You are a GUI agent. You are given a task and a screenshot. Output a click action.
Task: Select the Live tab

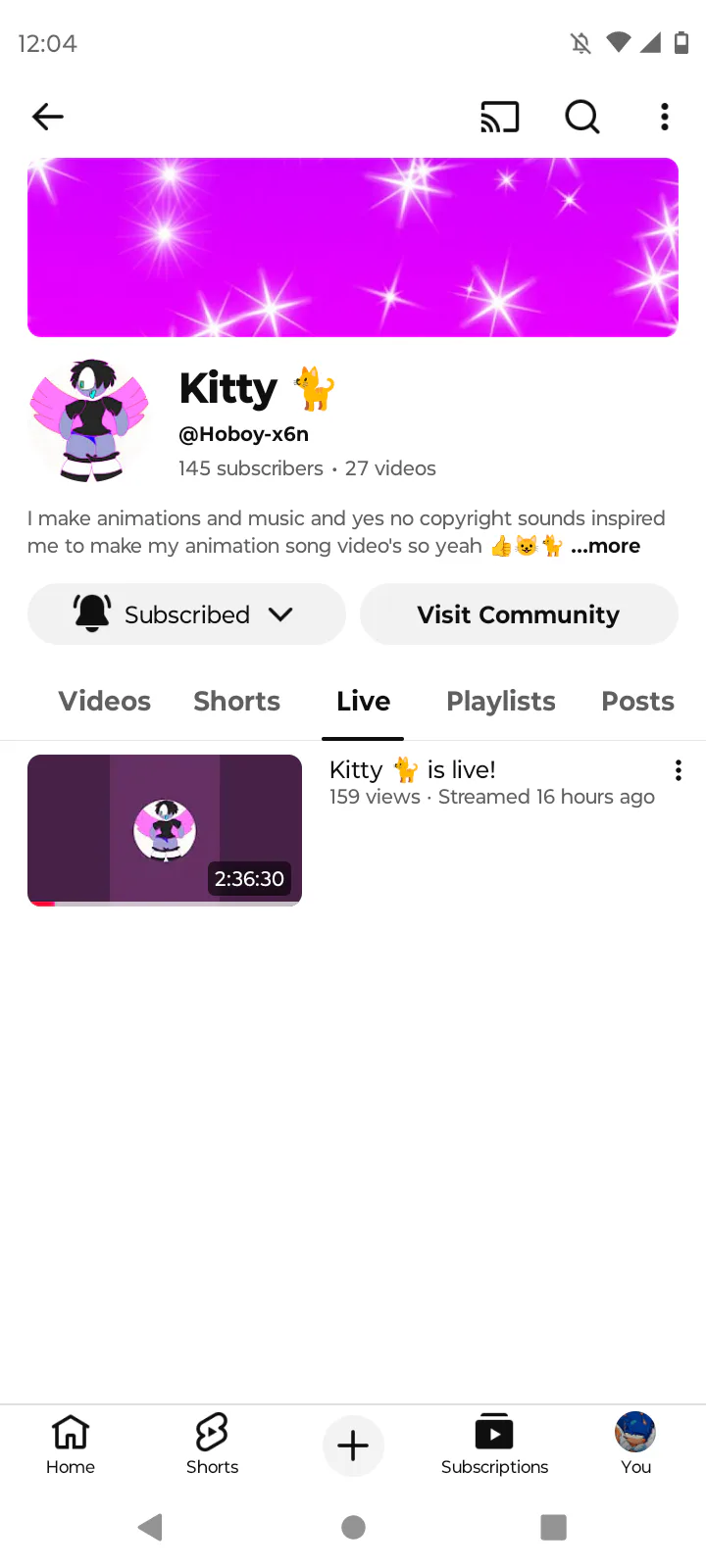pyautogui.click(x=363, y=702)
